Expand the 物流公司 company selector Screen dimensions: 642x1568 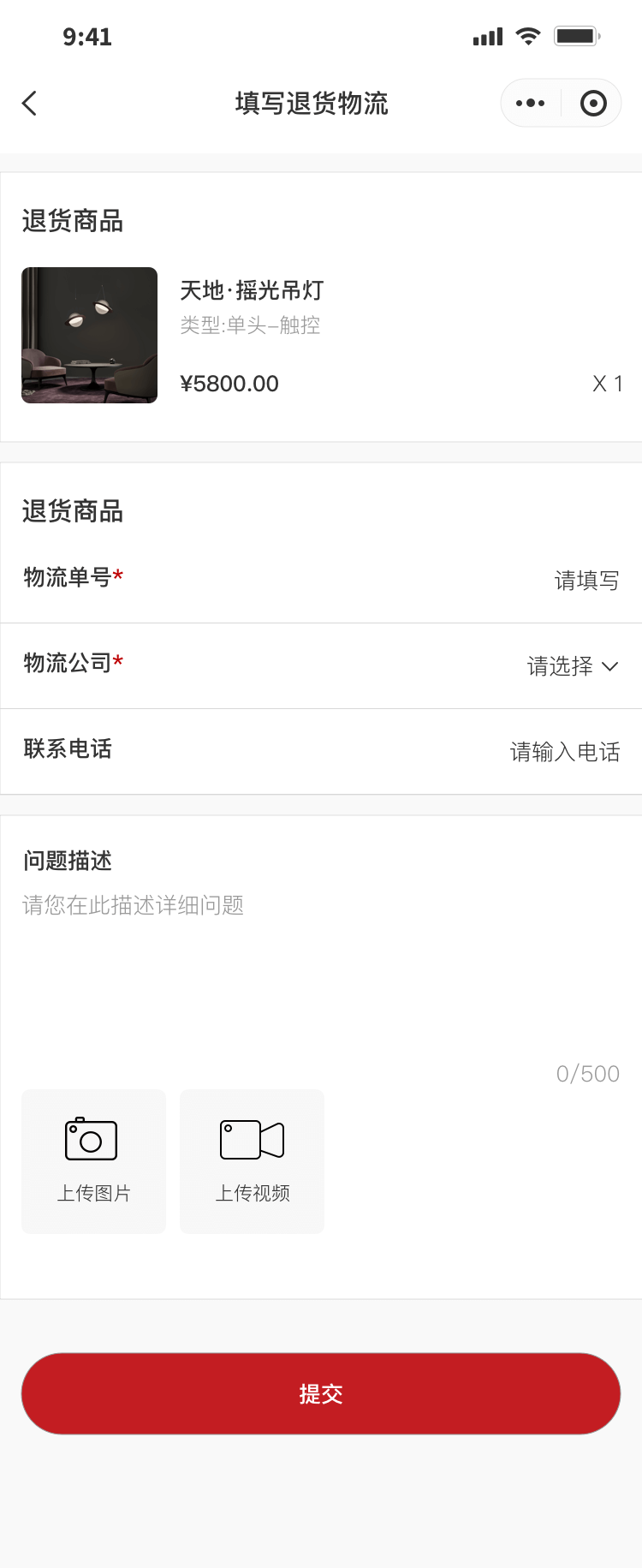(572, 666)
